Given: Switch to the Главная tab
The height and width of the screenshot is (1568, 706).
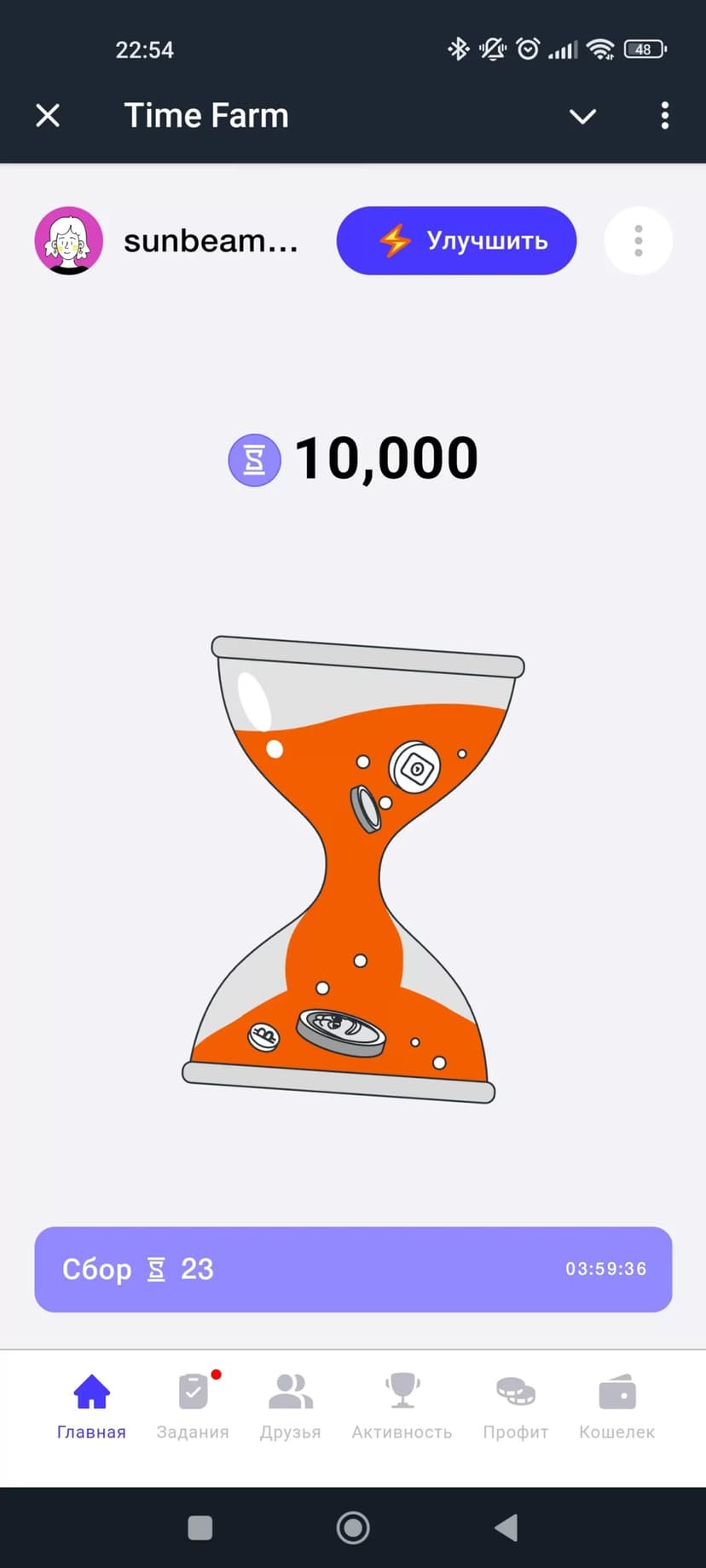Looking at the screenshot, I should point(91,1406).
